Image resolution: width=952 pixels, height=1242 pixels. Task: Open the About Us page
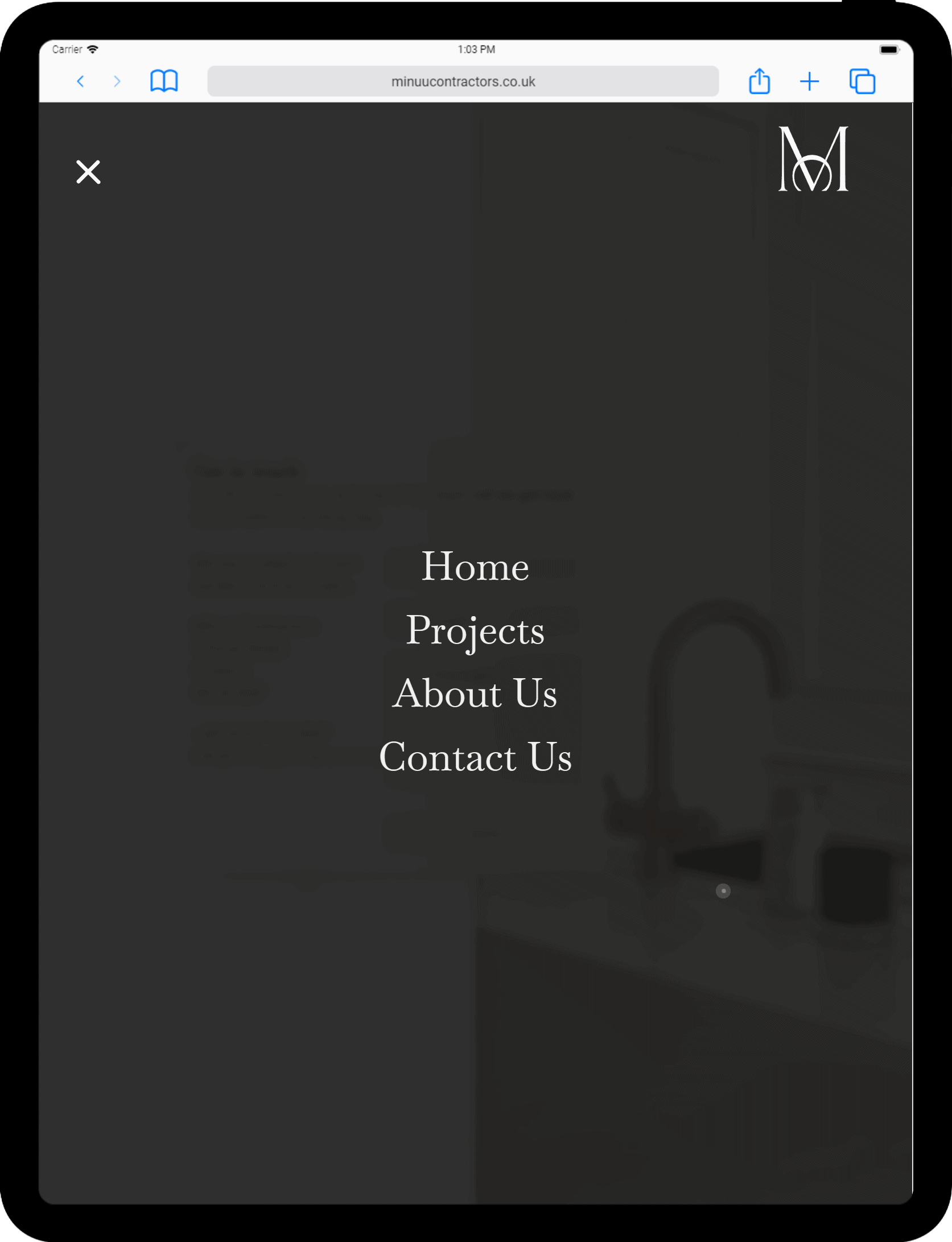[x=475, y=694]
